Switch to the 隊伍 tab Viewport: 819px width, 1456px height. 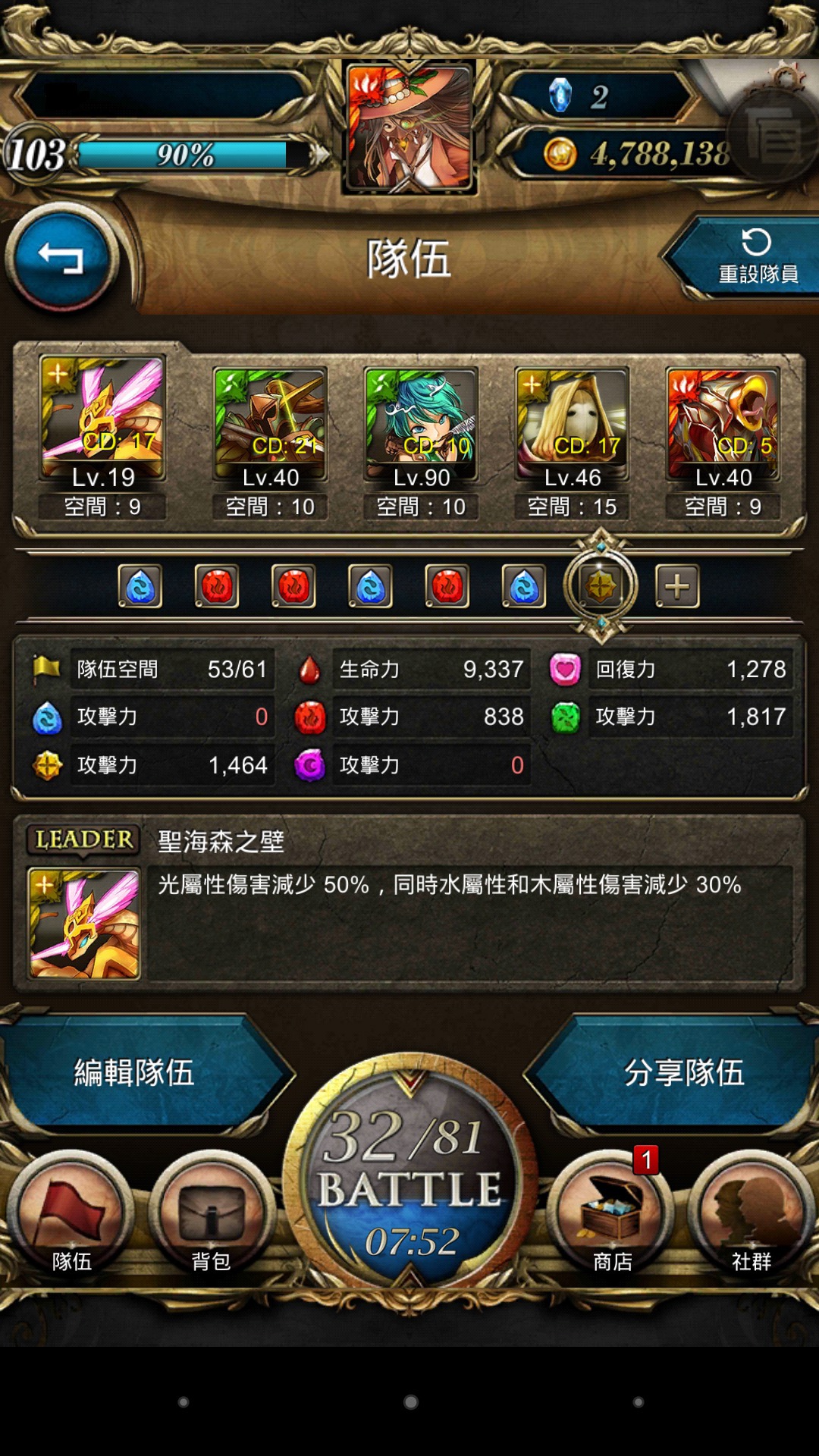click(71, 1213)
